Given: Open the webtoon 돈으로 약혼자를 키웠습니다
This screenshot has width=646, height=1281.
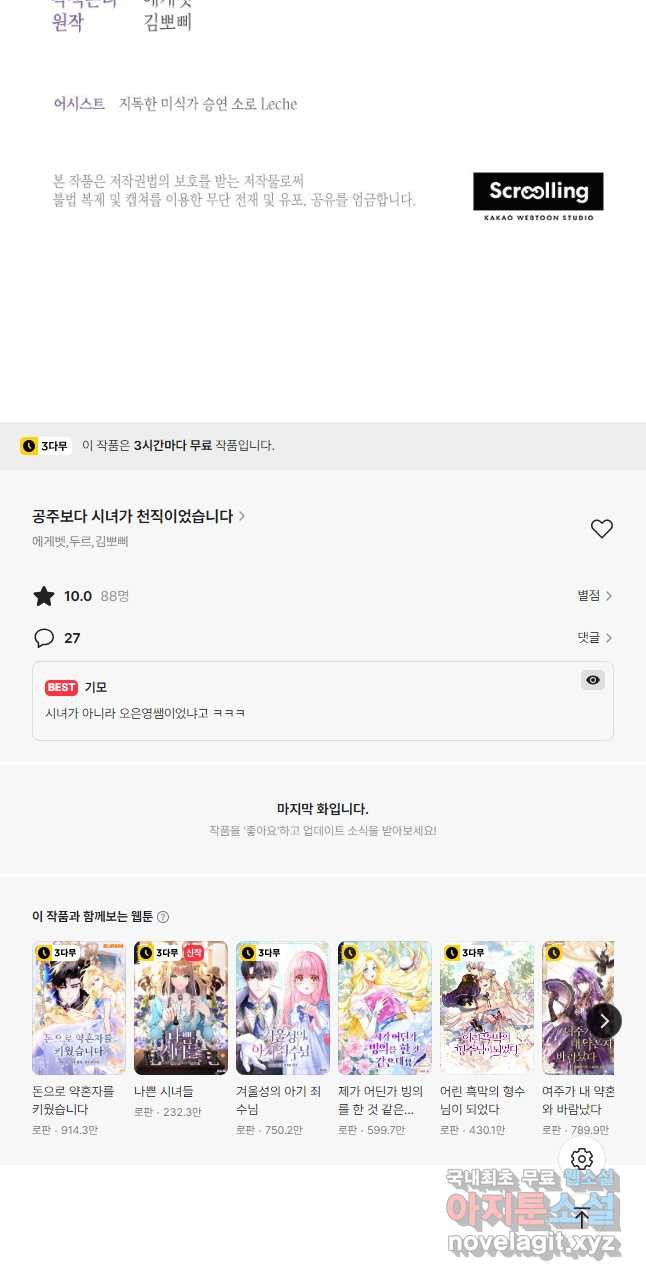Looking at the screenshot, I should coord(79,1040).
